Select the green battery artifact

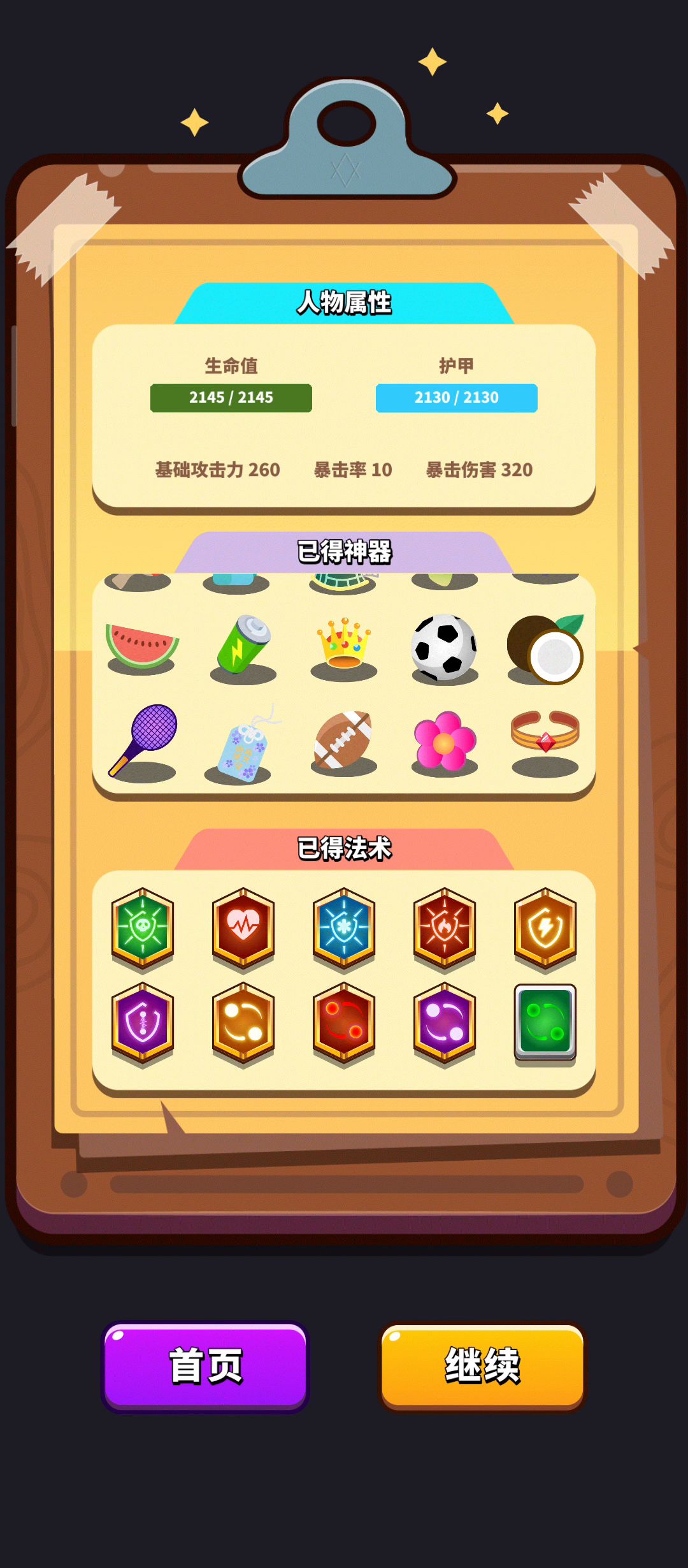tap(243, 645)
